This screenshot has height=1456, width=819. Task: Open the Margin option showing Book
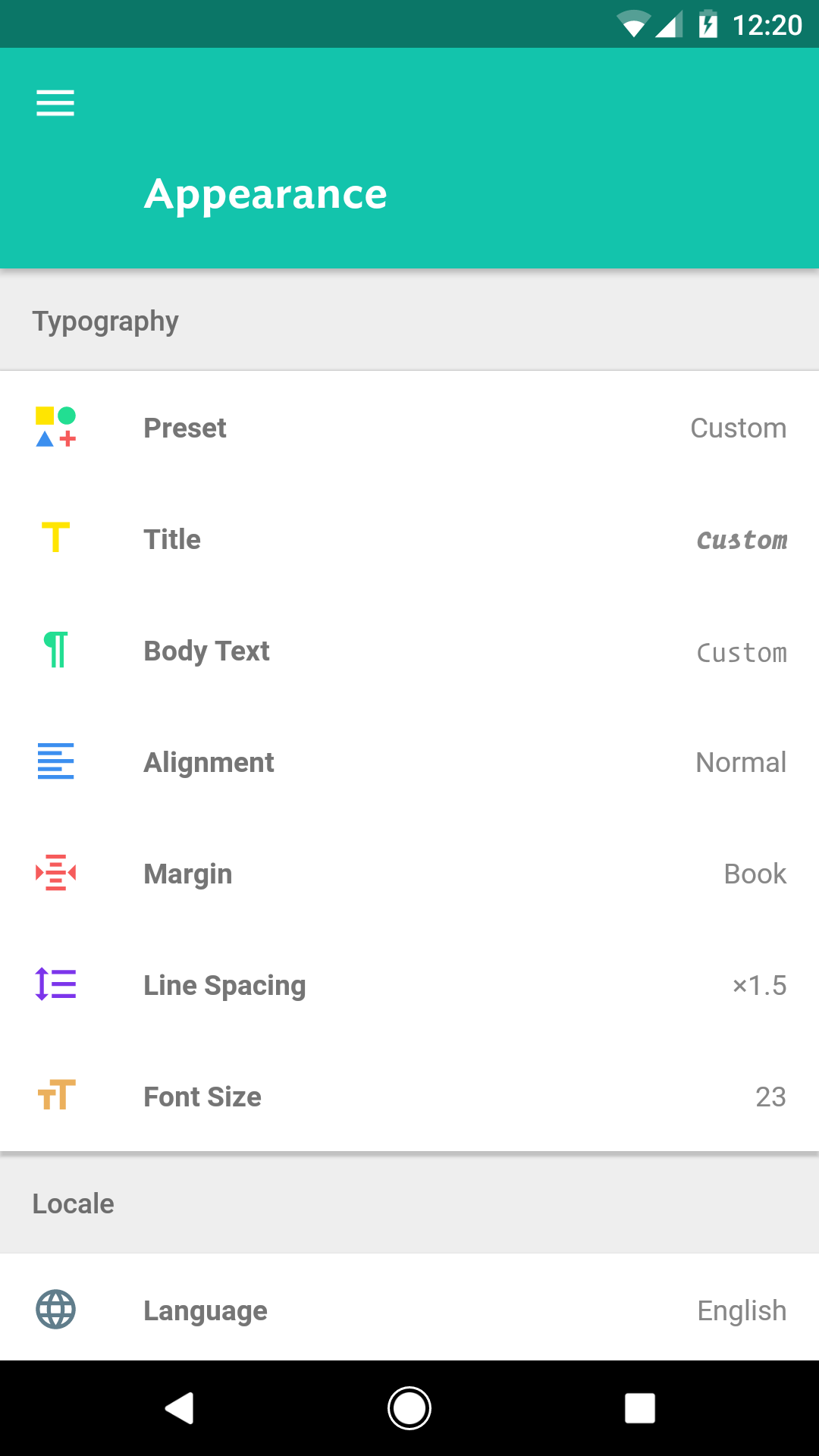point(409,873)
